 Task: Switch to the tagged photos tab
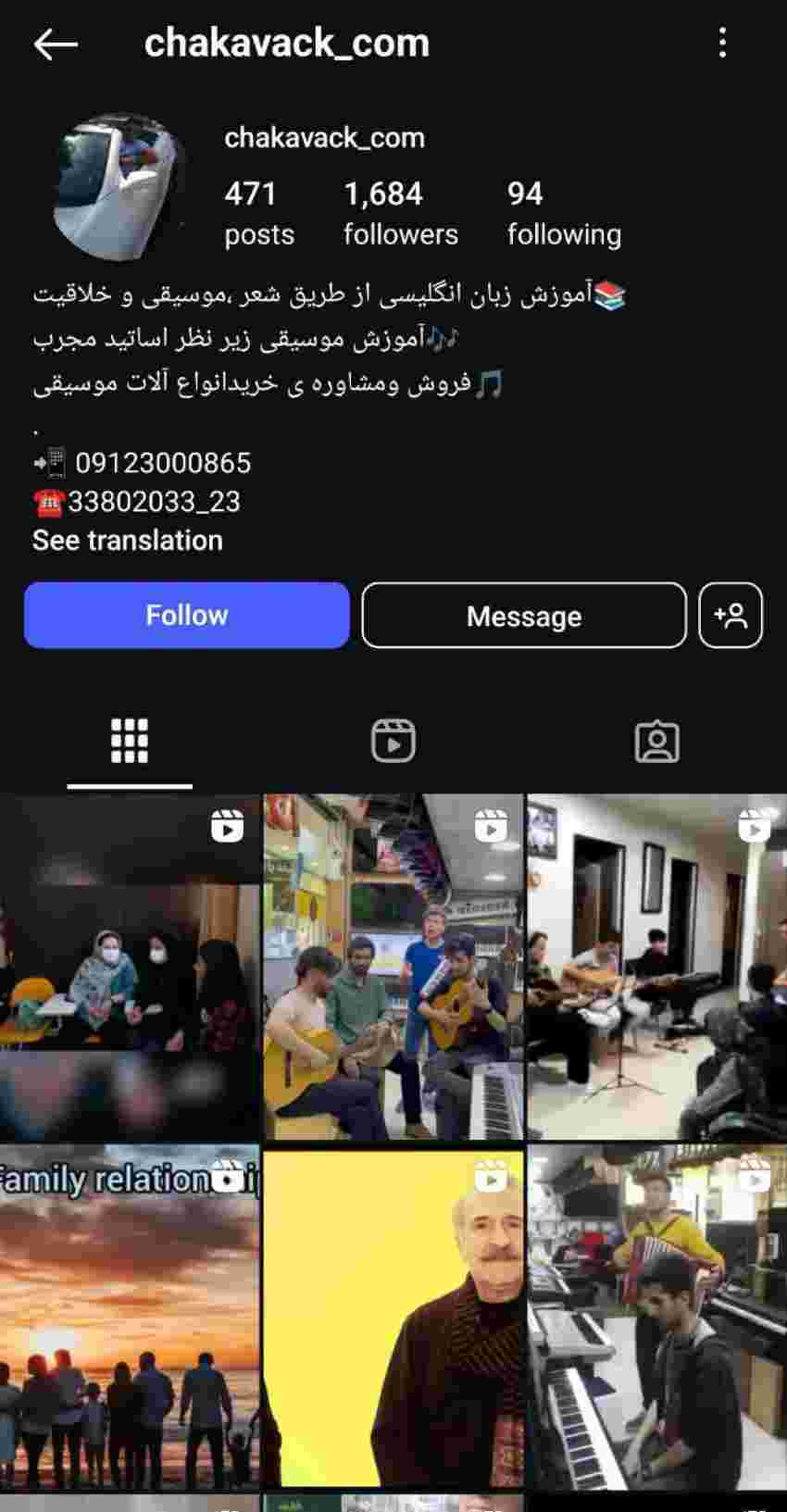pos(657,742)
